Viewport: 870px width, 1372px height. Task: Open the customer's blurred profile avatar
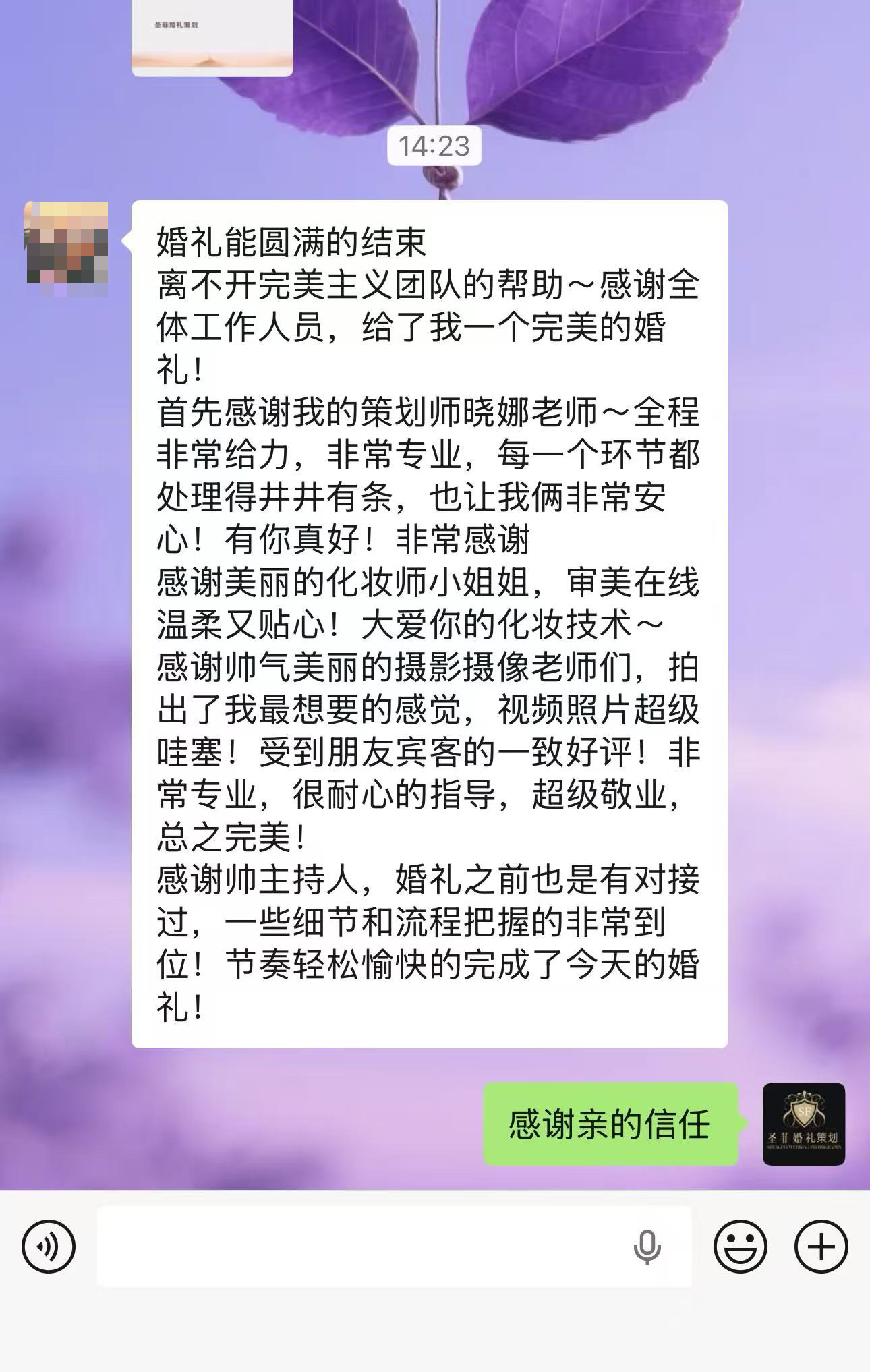click(67, 249)
